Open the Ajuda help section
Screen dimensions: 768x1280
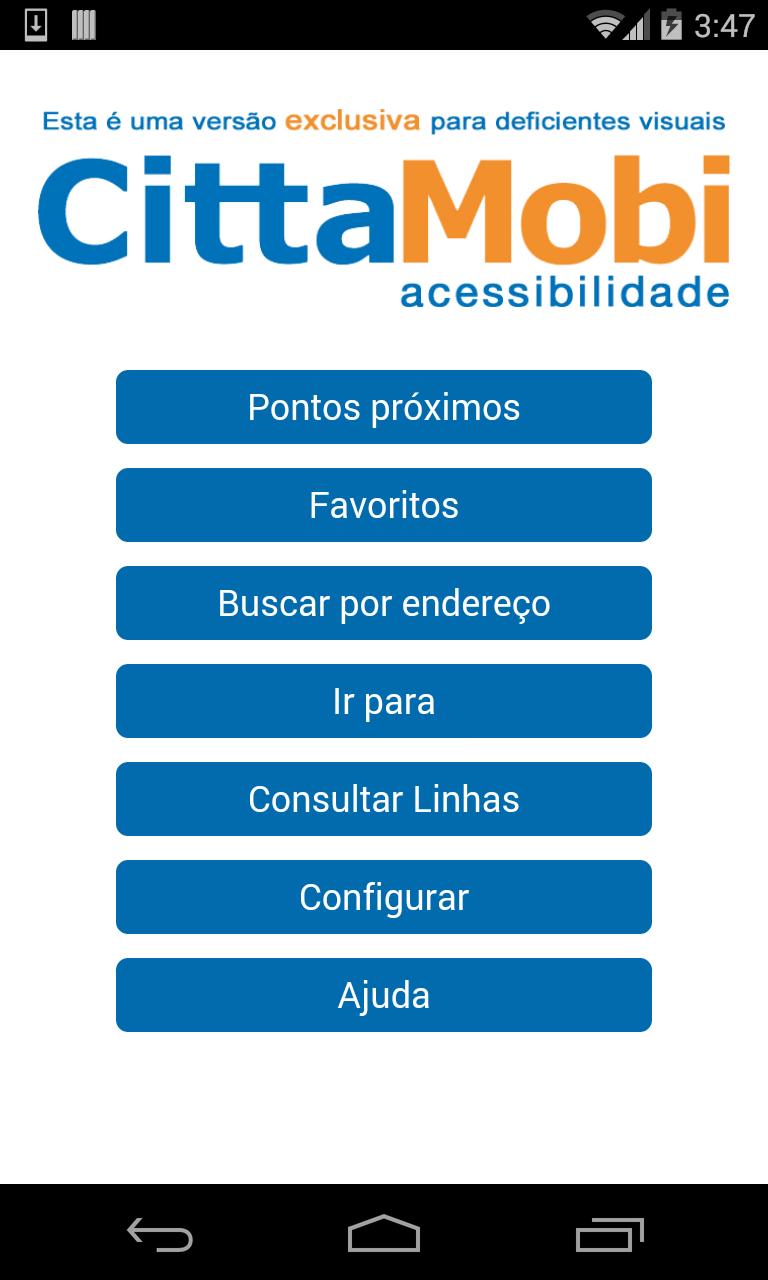pos(384,995)
